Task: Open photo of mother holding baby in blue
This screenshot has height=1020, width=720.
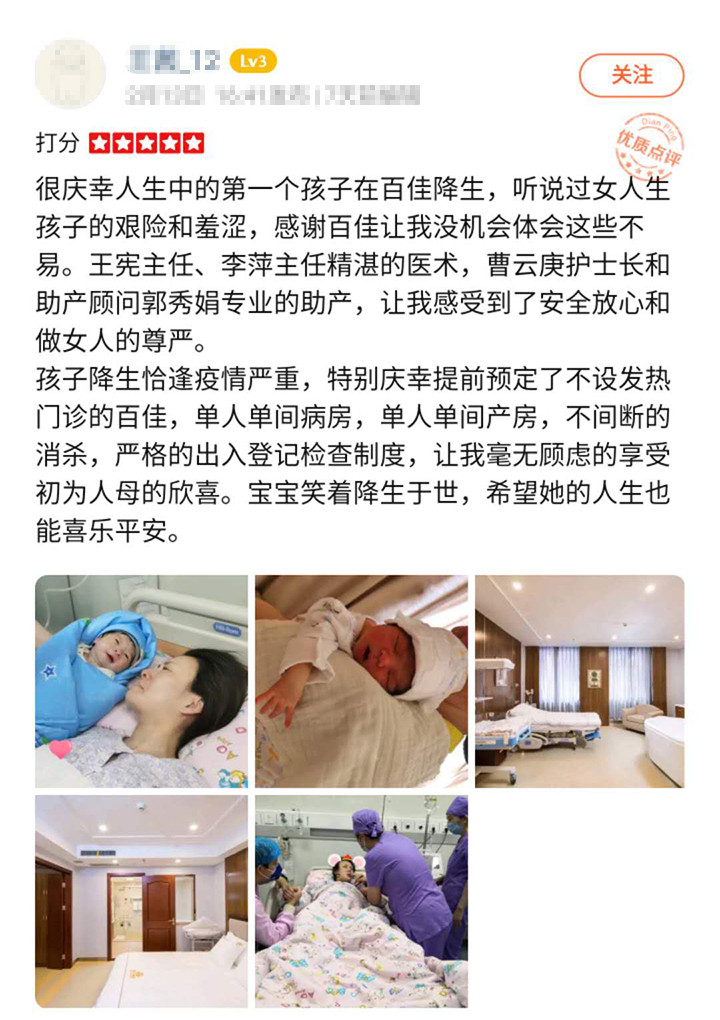Action: pyautogui.click(x=141, y=681)
